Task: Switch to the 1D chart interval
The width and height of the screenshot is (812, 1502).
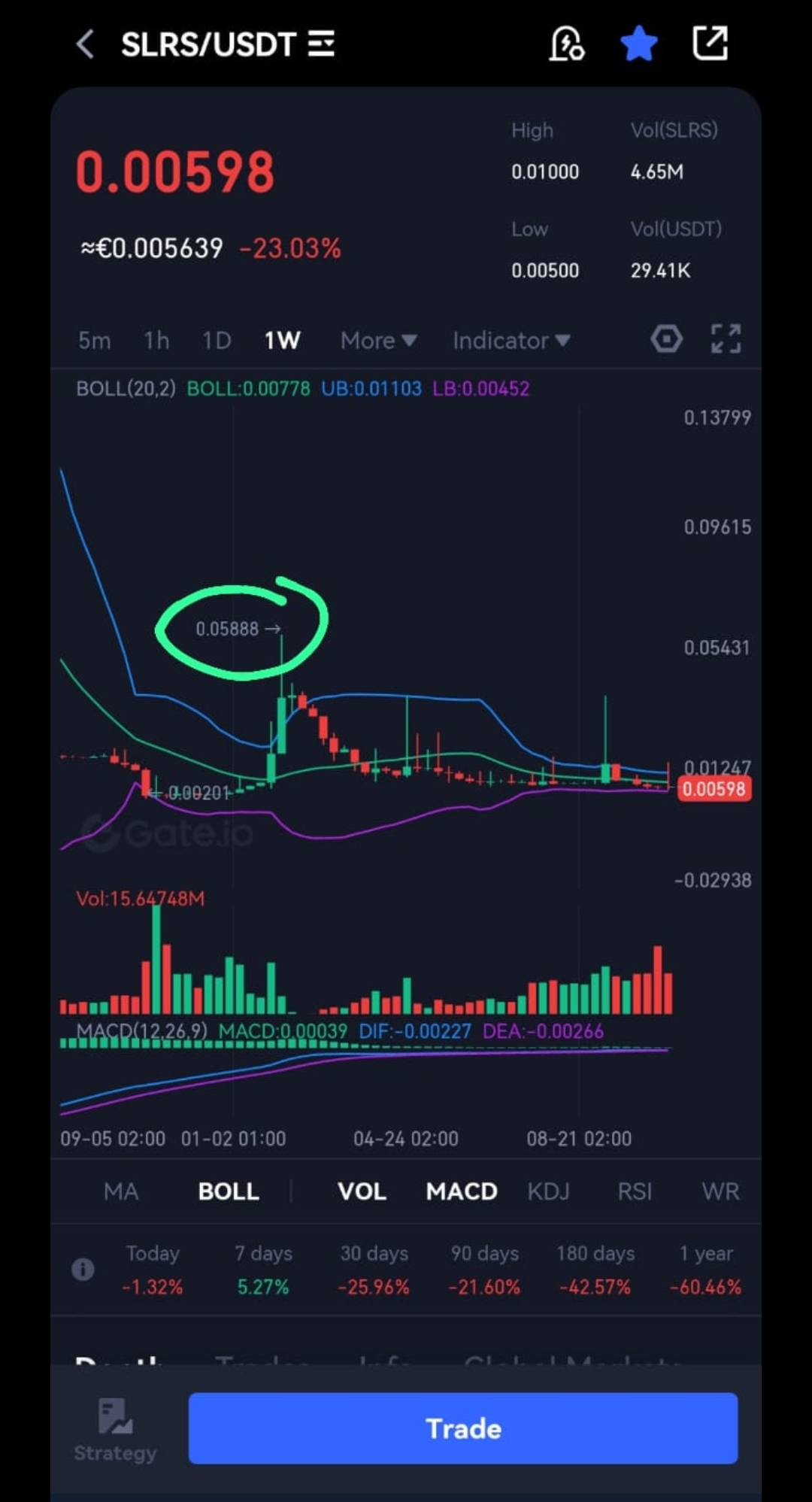Action: click(217, 341)
